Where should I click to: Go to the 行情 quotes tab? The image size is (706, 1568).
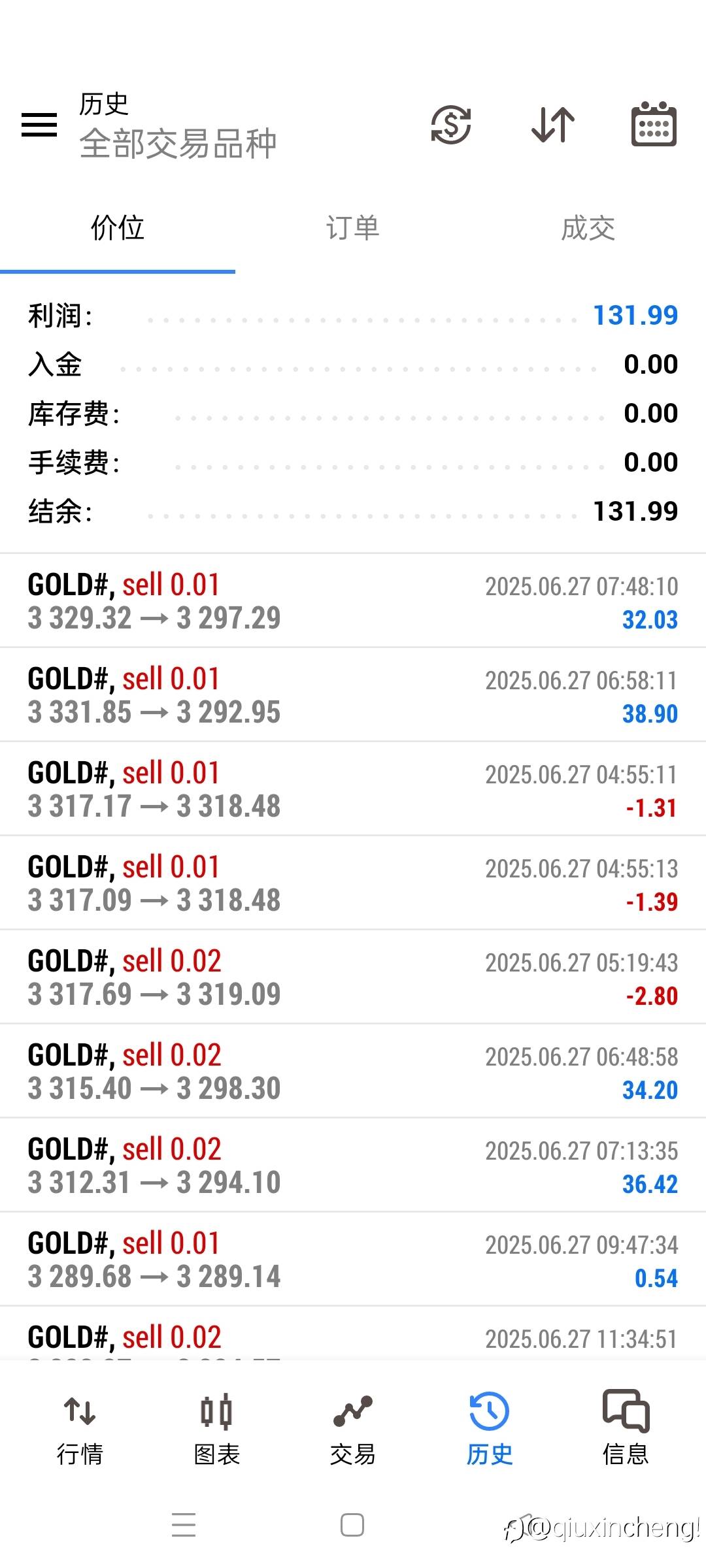[x=80, y=1428]
